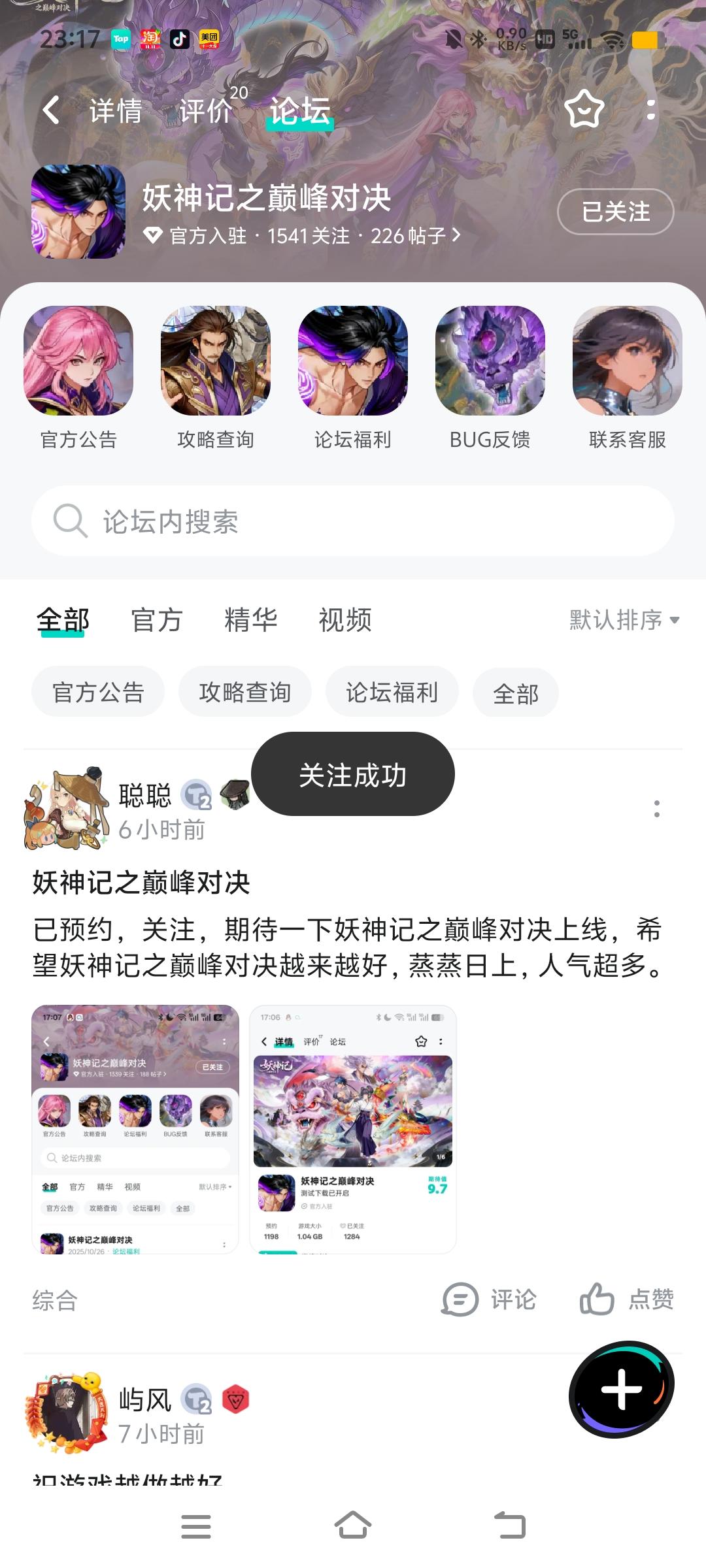Select the 官方公告 filter chip
Viewport: 706px width, 1568px height.
[x=97, y=692]
